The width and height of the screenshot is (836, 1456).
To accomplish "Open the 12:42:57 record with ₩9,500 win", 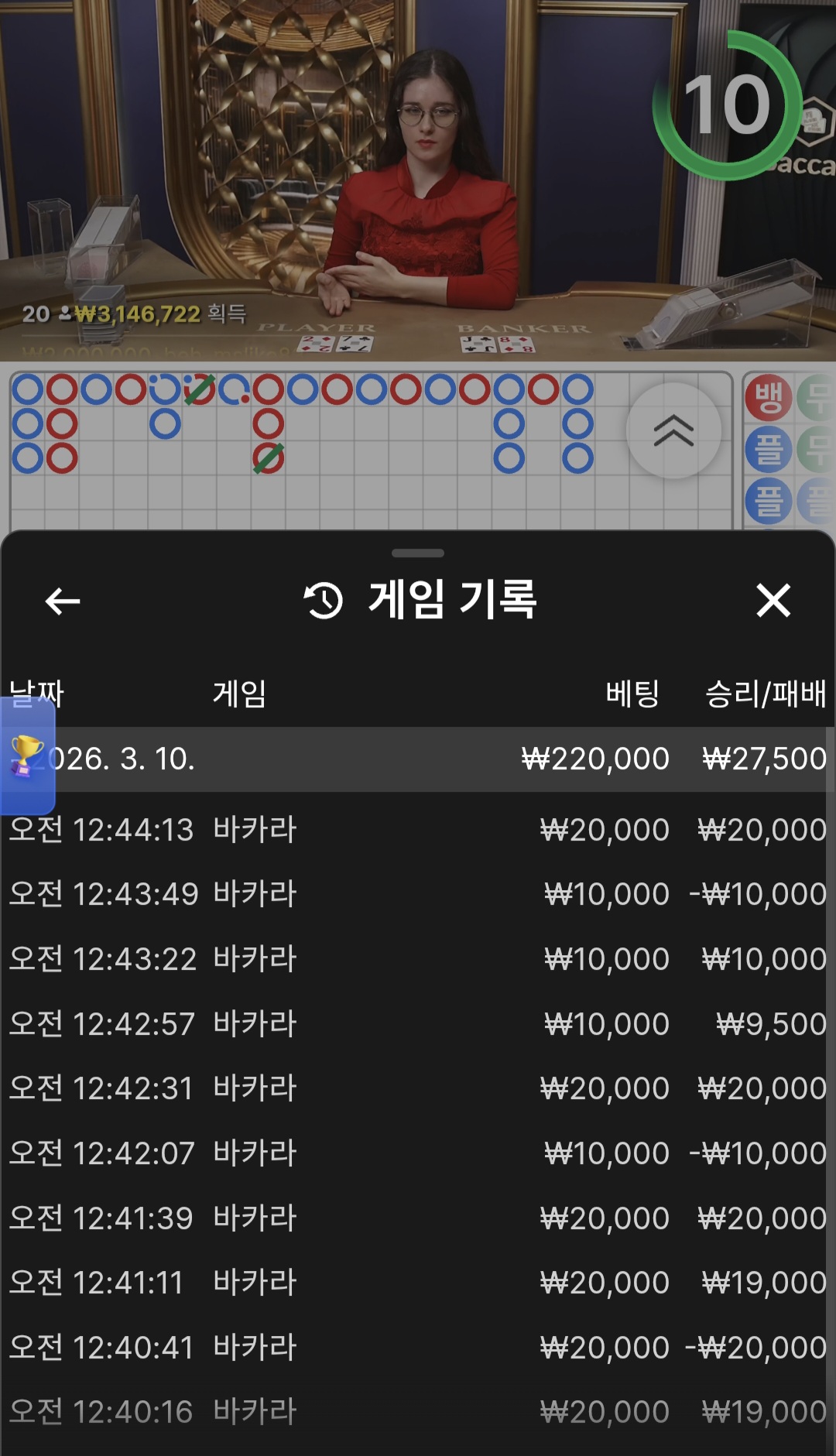I will [x=418, y=1024].
